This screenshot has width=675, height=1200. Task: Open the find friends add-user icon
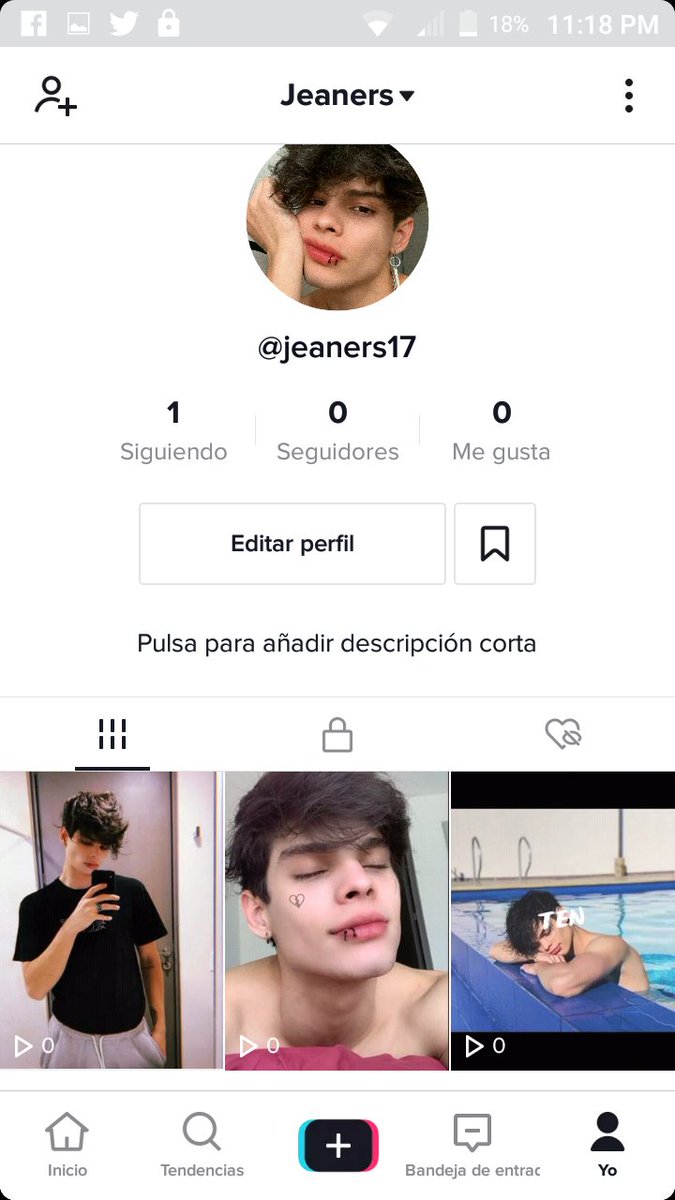[55, 96]
